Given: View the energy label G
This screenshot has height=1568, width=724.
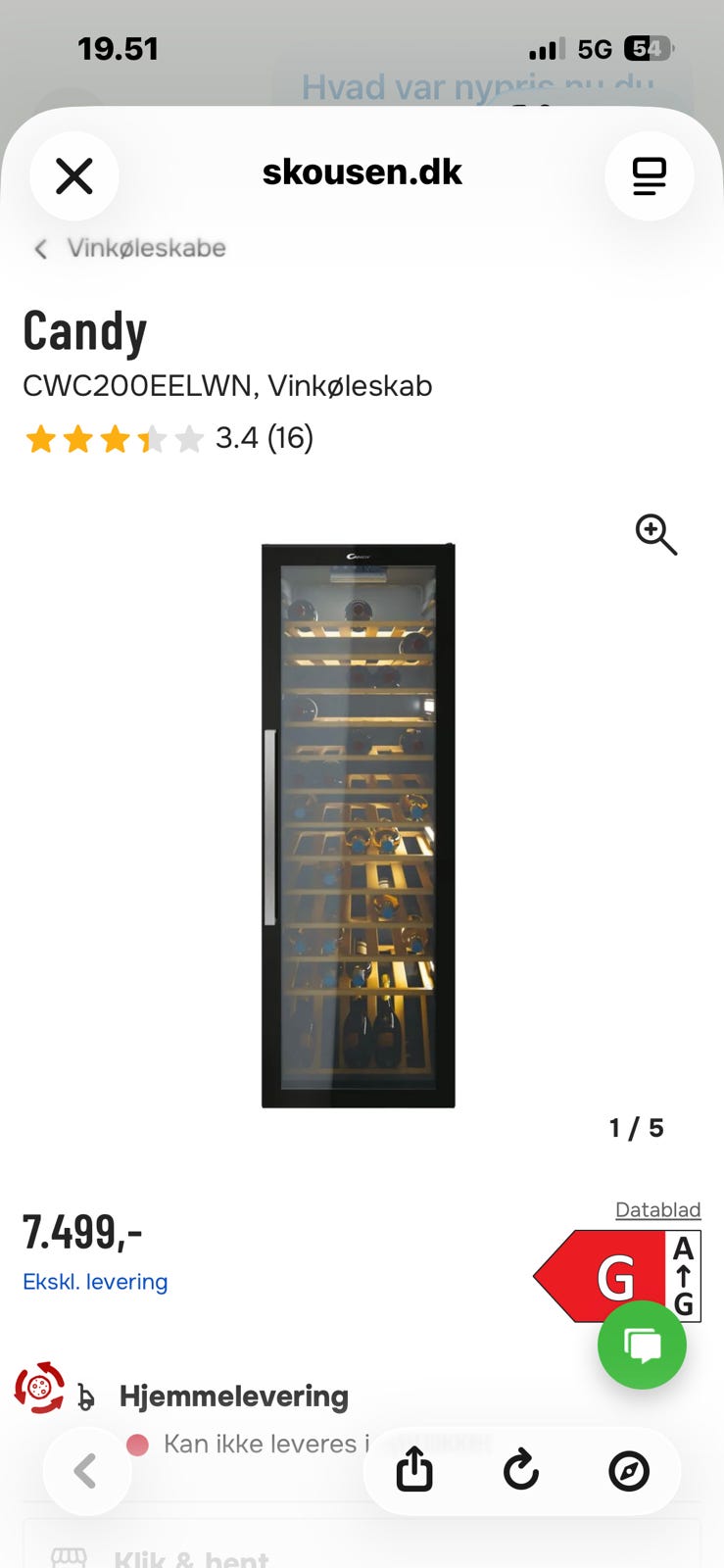Looking at the screenshot, I should tap(617, 1276).
